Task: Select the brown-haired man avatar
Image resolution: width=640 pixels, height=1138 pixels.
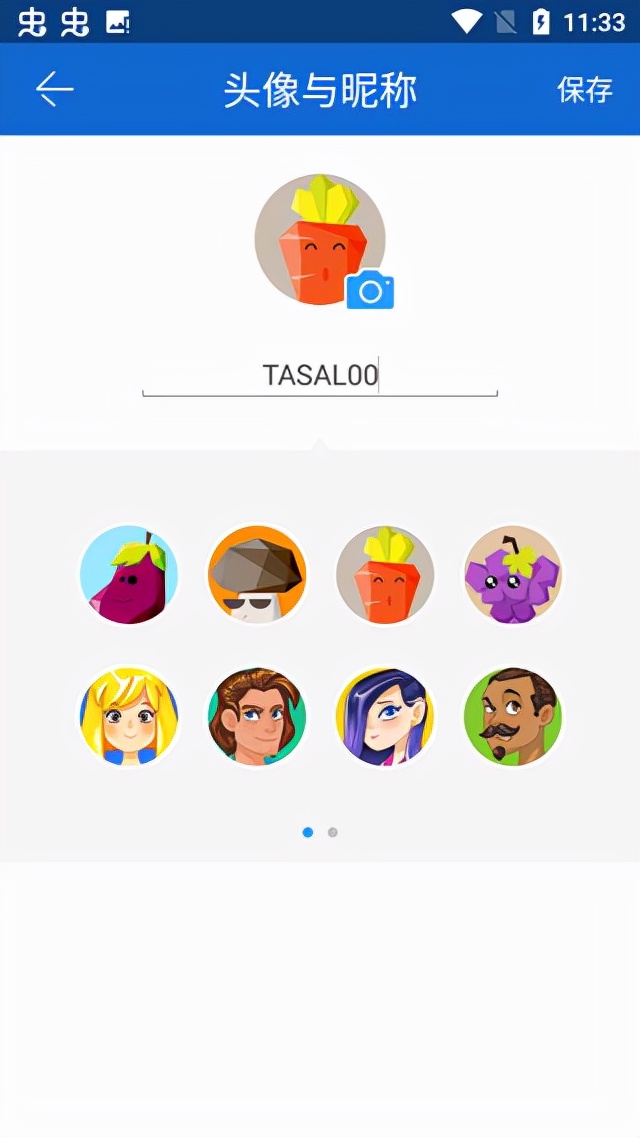Action: [257, 717]
